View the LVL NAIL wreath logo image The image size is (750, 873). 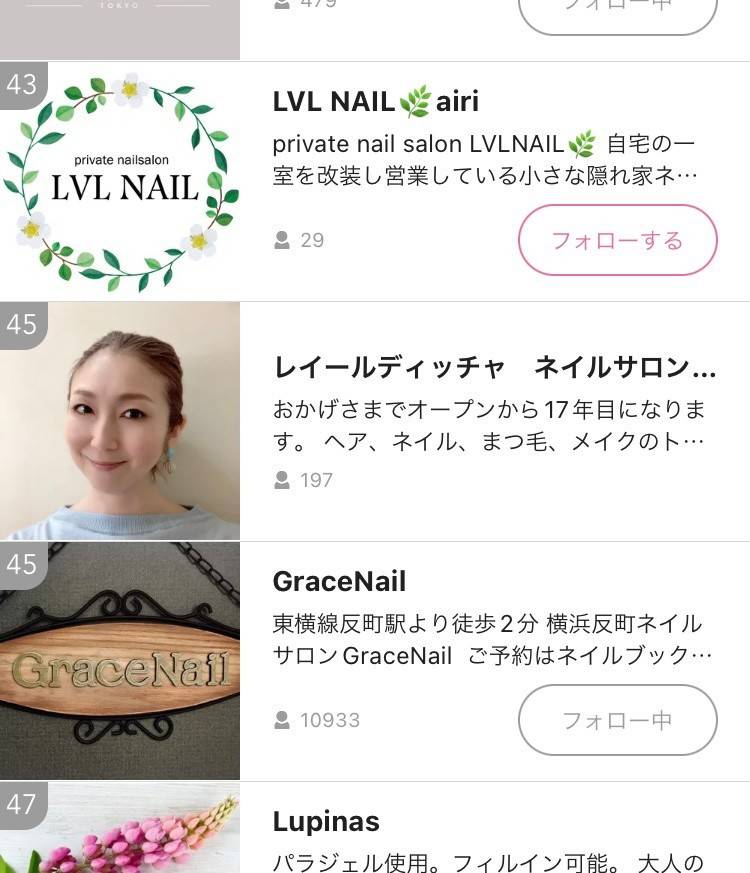120,182
